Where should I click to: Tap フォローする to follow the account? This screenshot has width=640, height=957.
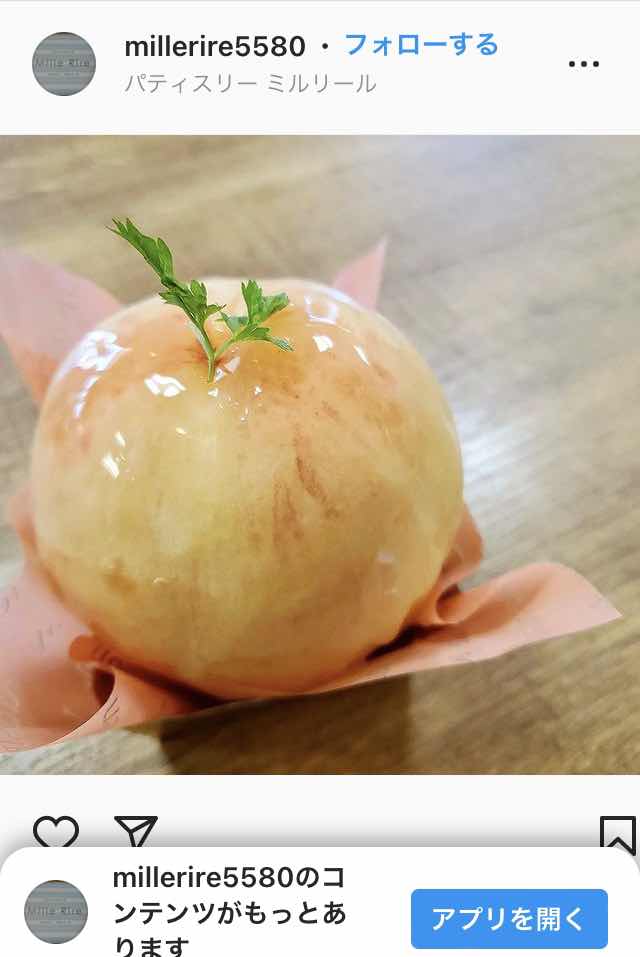tap(420, 45)
